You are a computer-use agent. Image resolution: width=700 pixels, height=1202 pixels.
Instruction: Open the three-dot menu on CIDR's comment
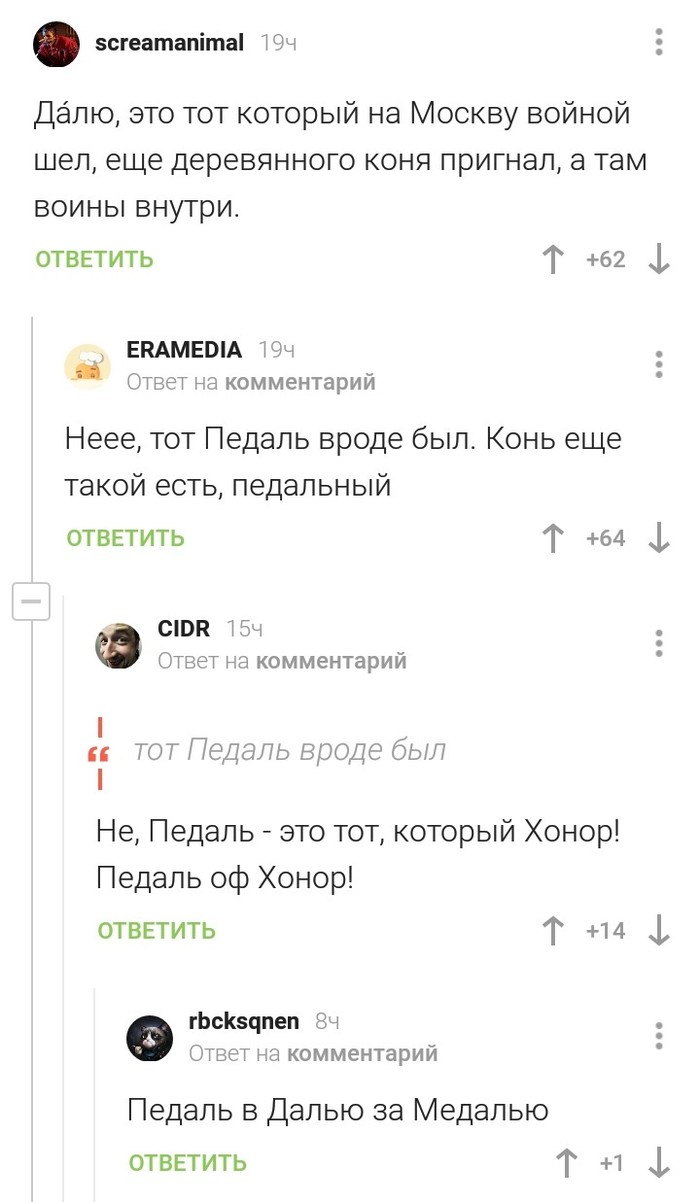click(659, 643)
